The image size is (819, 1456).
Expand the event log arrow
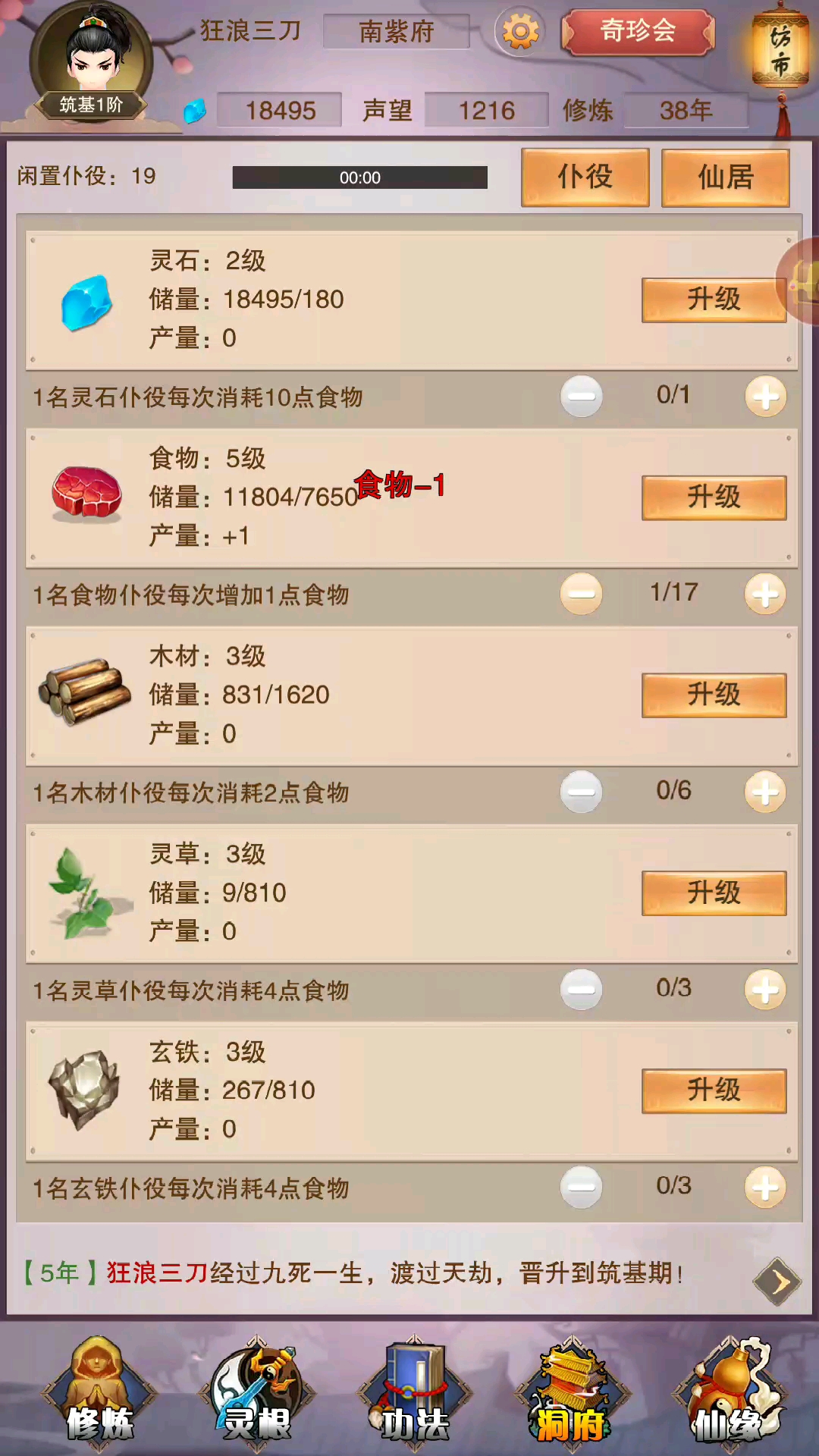click(777, 1281)
